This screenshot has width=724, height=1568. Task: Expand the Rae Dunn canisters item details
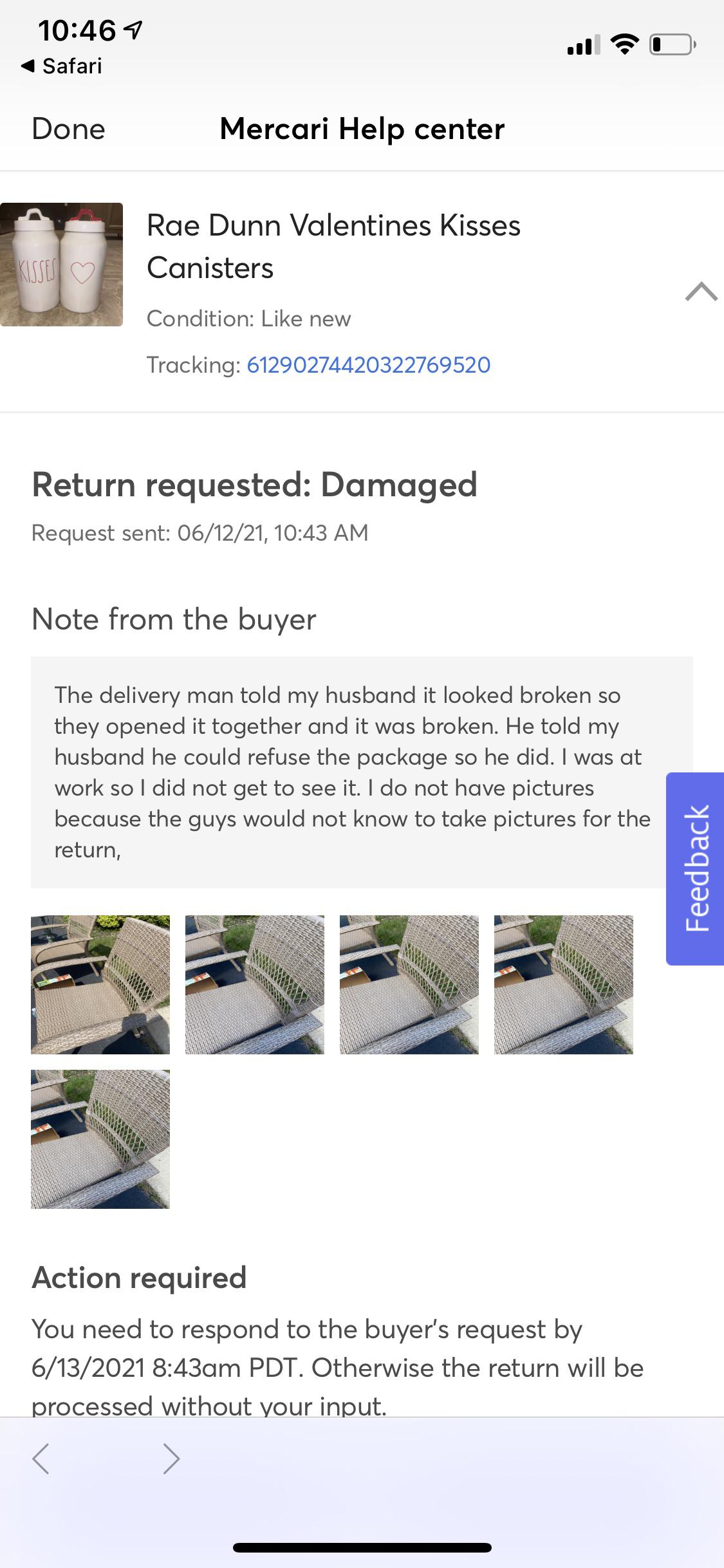tap(334, 247)
